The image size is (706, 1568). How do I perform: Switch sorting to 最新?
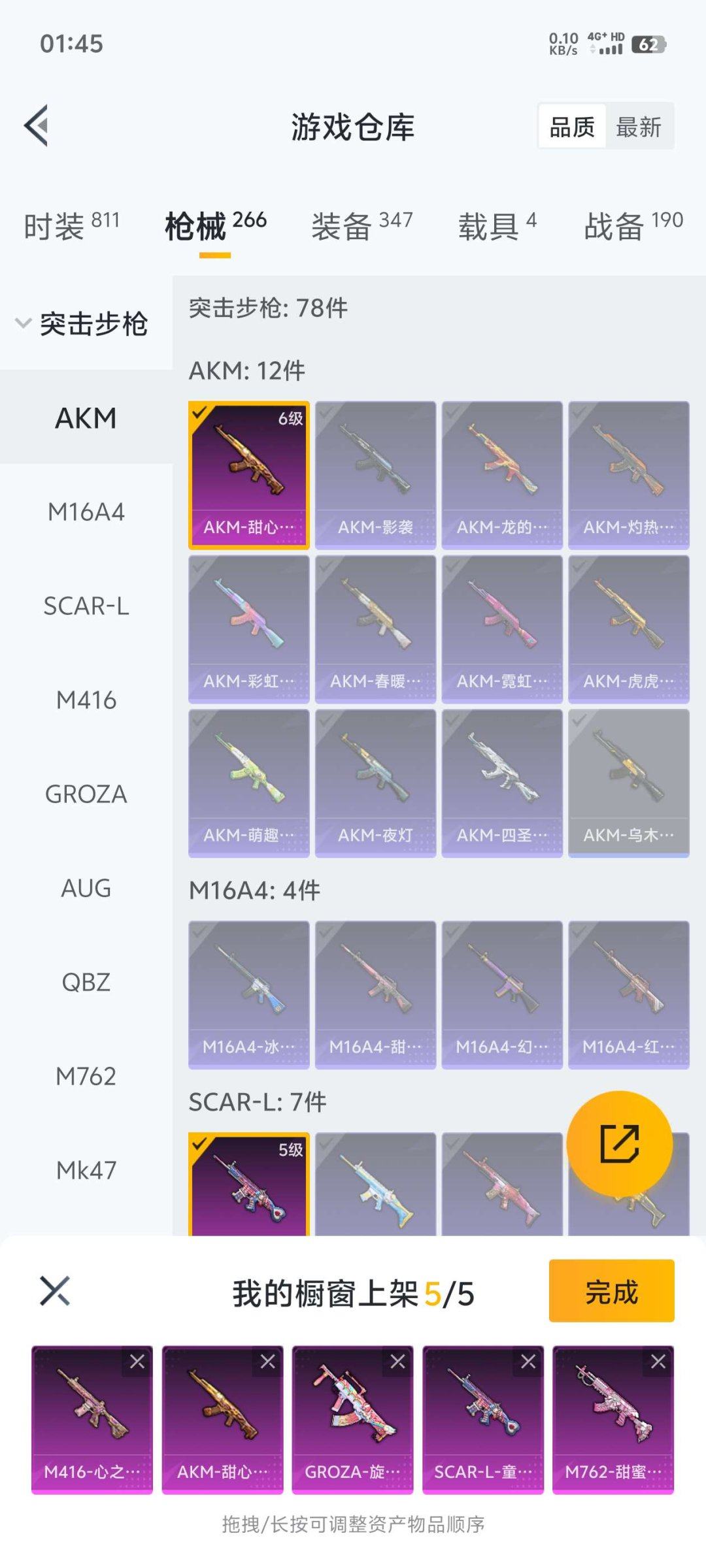click(x=639, y=127)
